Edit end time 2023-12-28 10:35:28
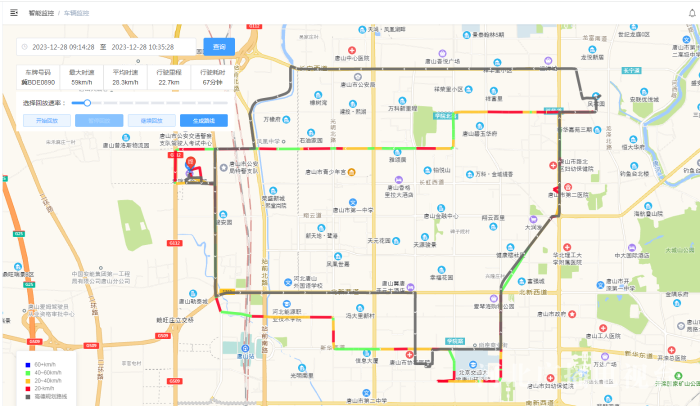Screen dimensions: 700x406 (x=142, y=47)
